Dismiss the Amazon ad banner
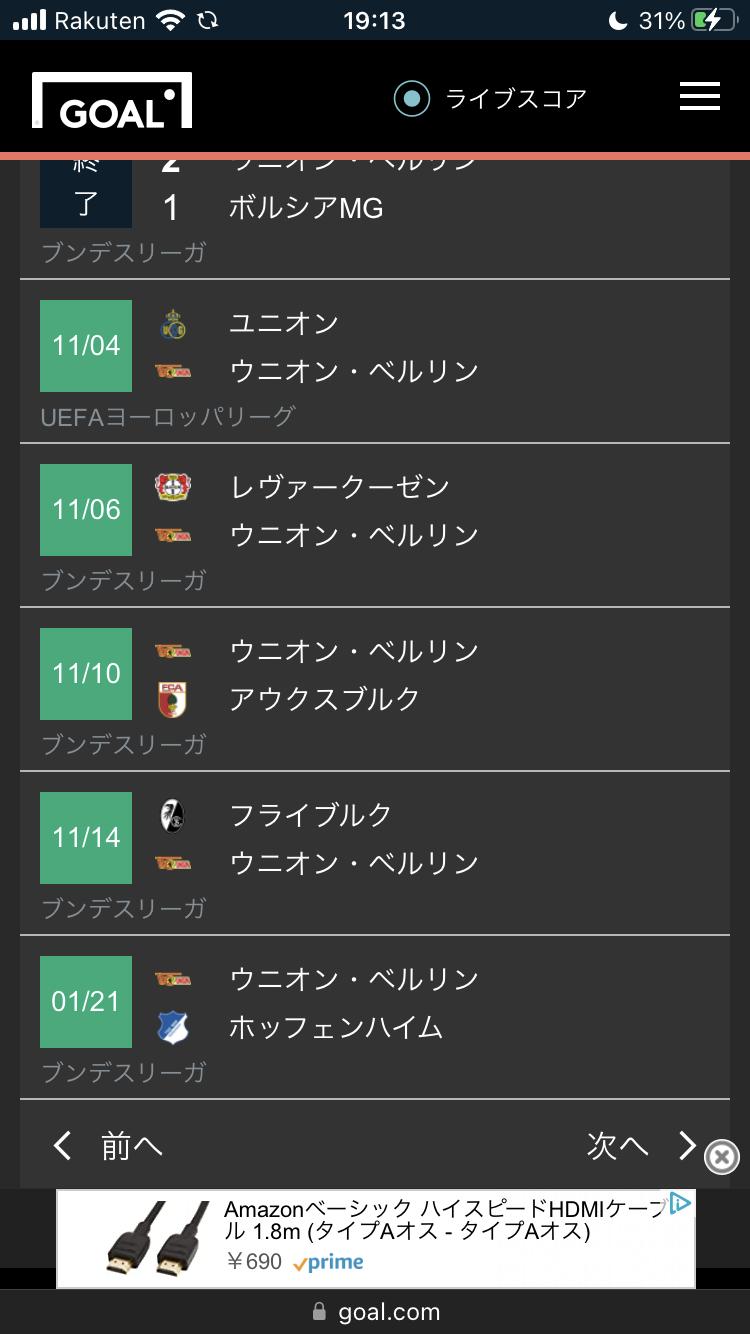The width and height of the screenshot is (750, 1334). coord(722,1157)
